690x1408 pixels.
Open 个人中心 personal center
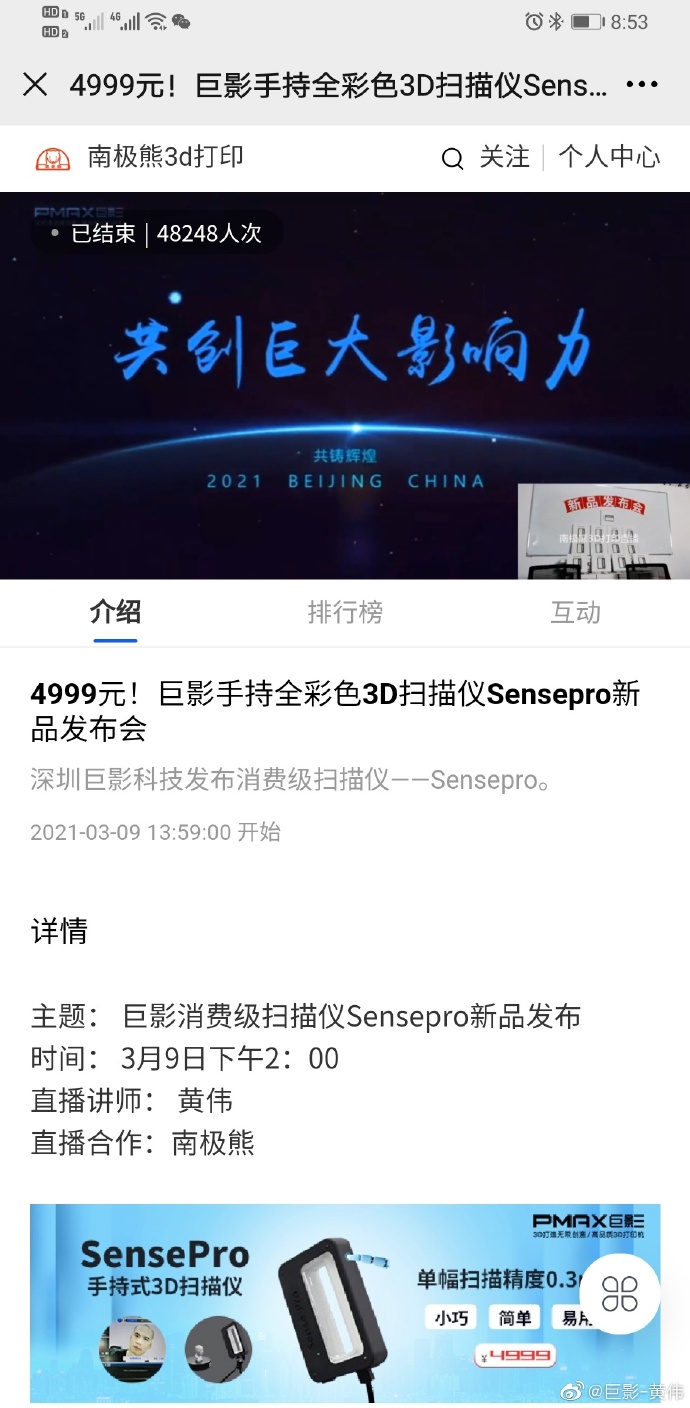click(609, 157)
